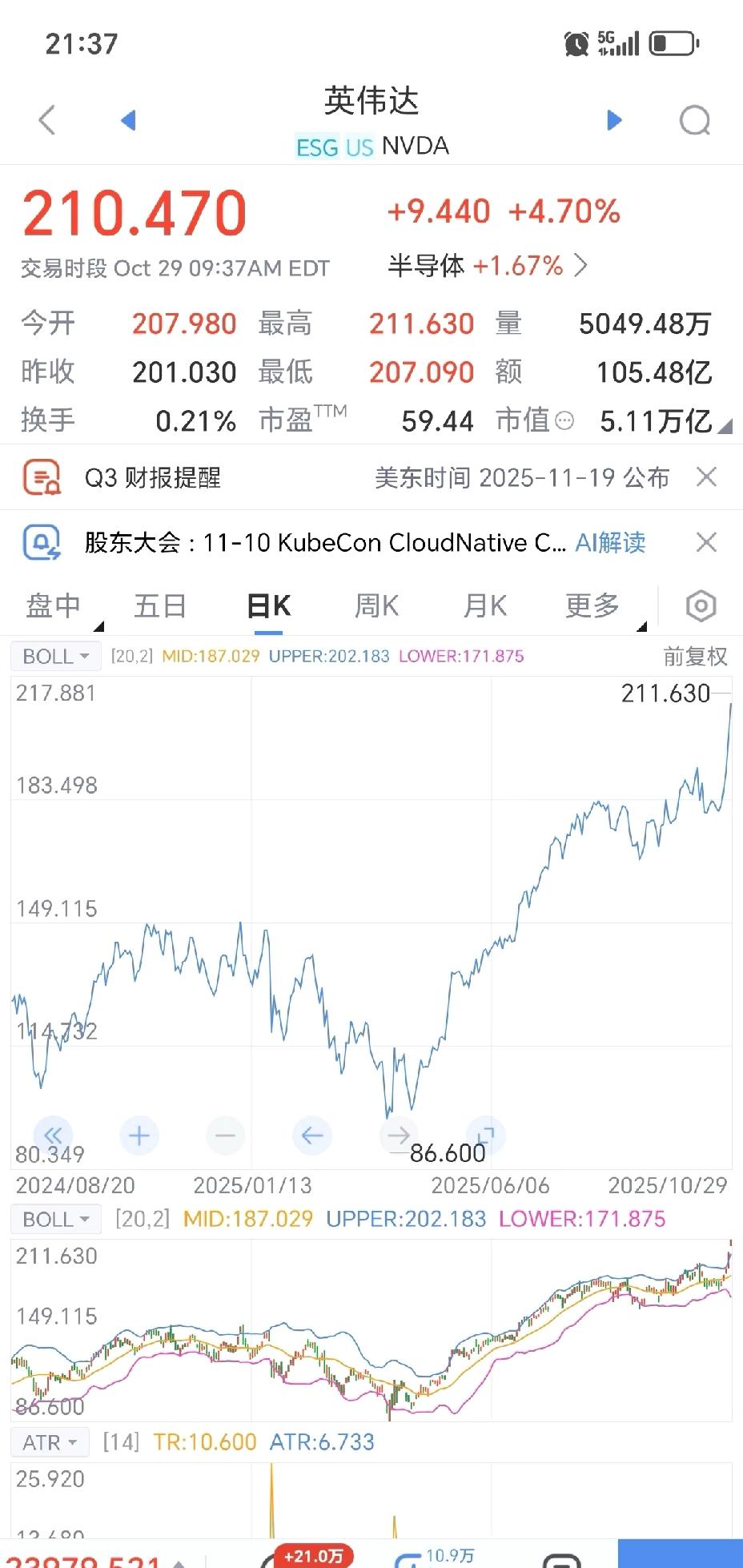Open stock search with the magnifier icon
Viewport: 743px width, 1568px height.
click(x=695, y=120)
